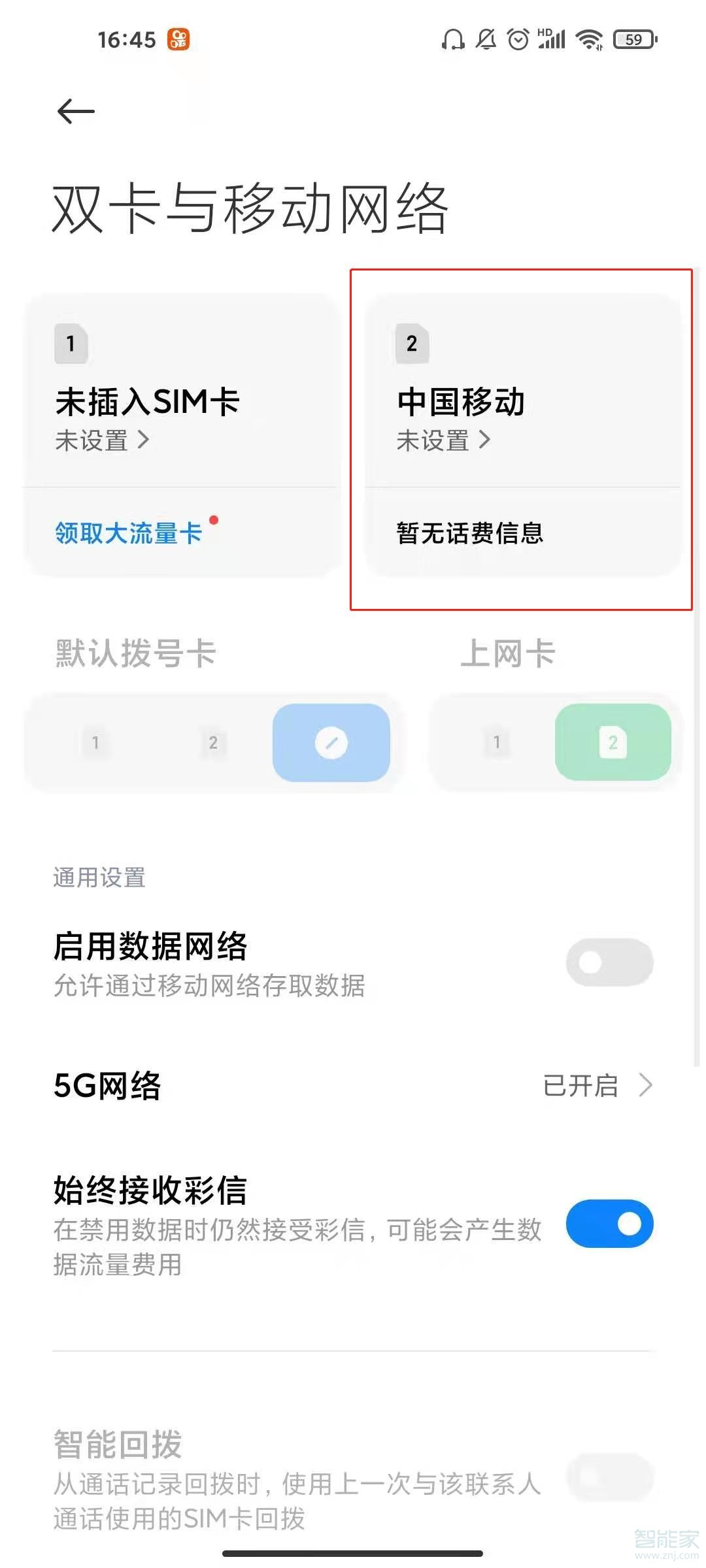Tap the muted notification bell status icon

point(485,39)
